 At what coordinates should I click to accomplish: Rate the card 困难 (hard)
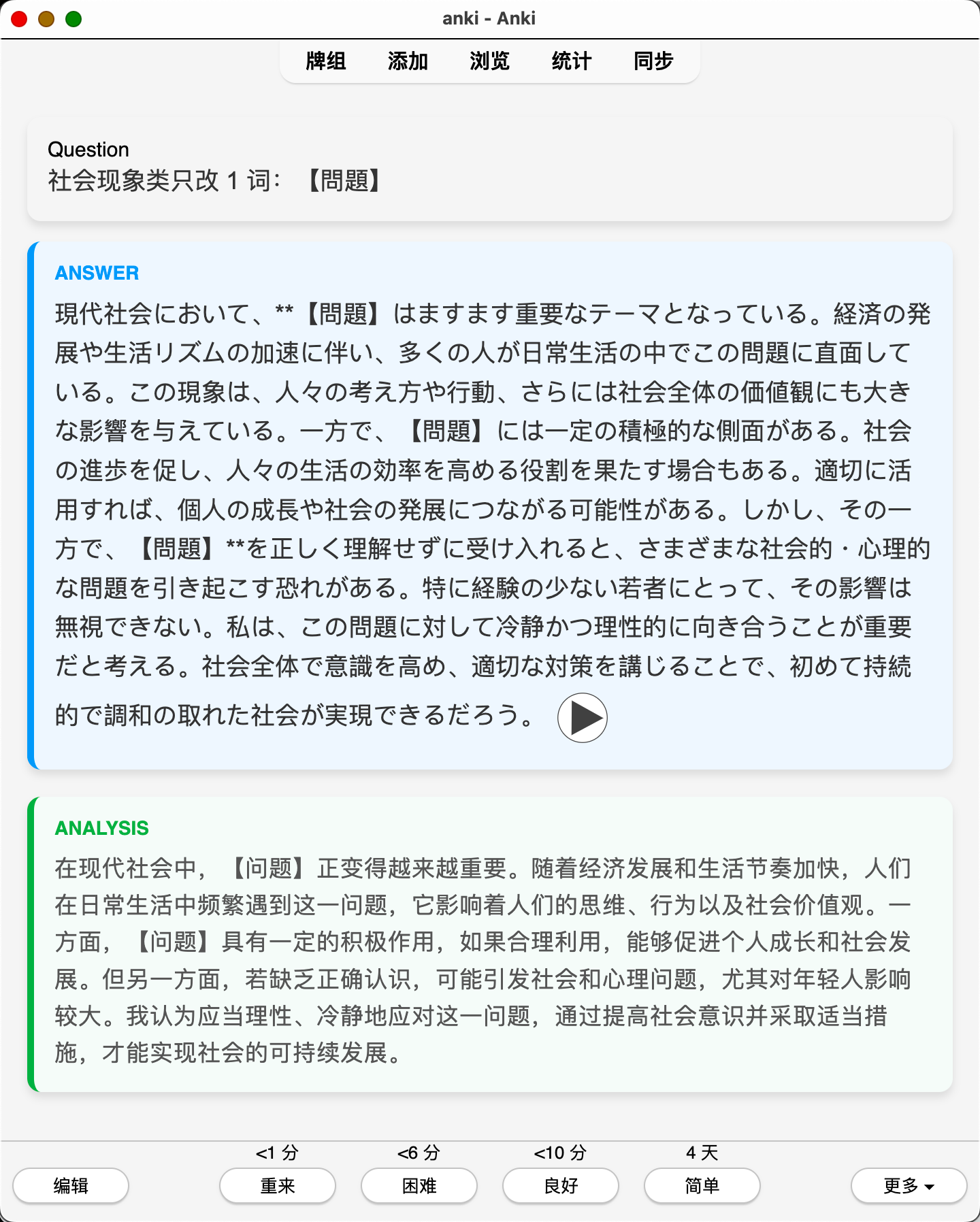tap(419, 1186)
